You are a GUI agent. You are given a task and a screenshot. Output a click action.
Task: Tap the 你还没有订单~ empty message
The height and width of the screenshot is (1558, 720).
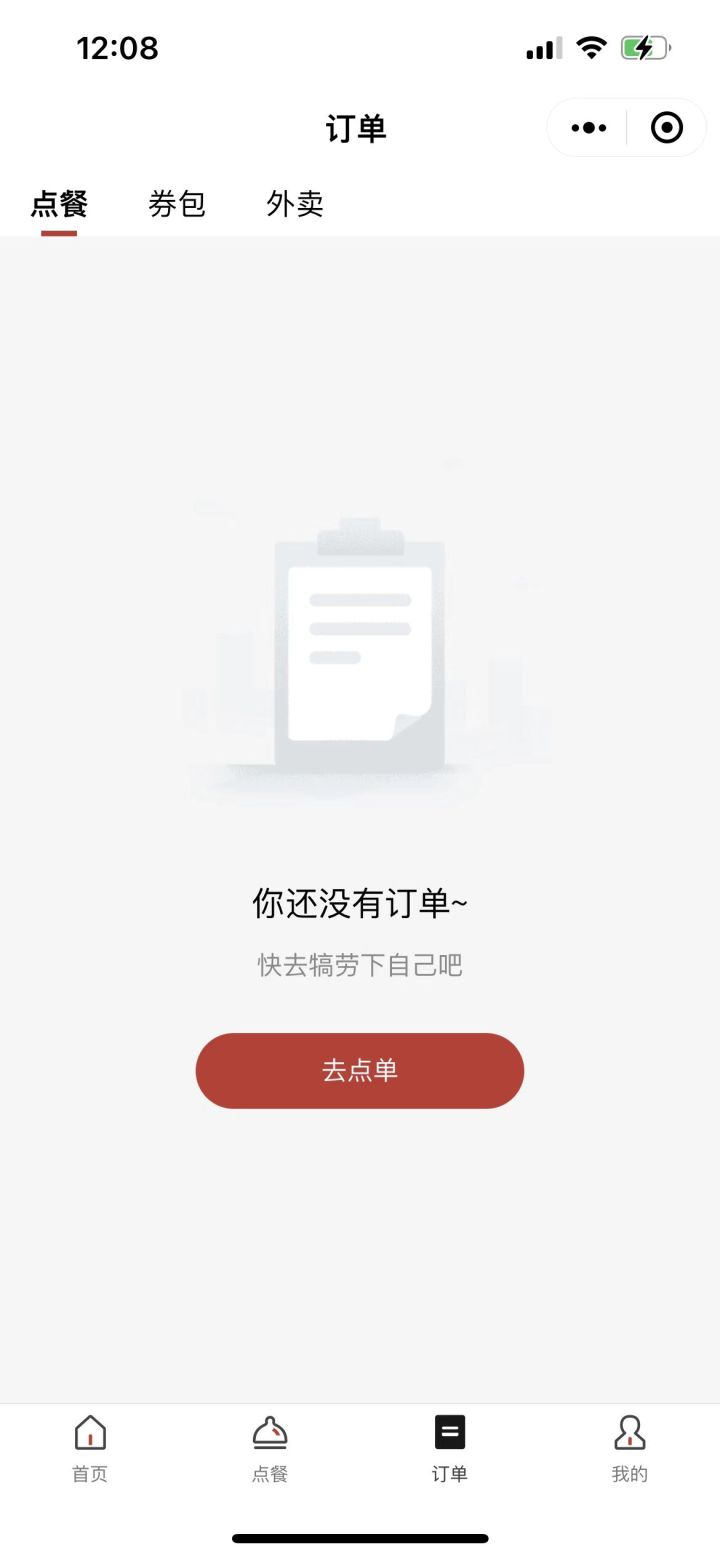pyautogui.click(x=359, y=902)
